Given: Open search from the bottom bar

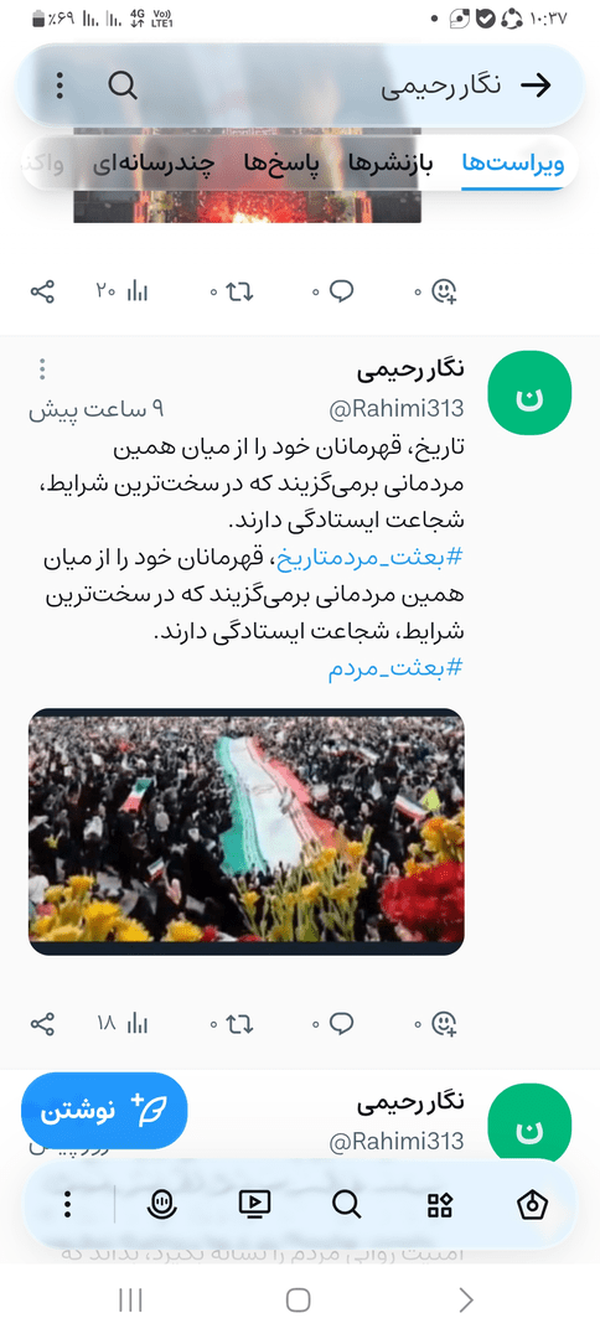Looking at the screenshot, I should point(346,1205).
